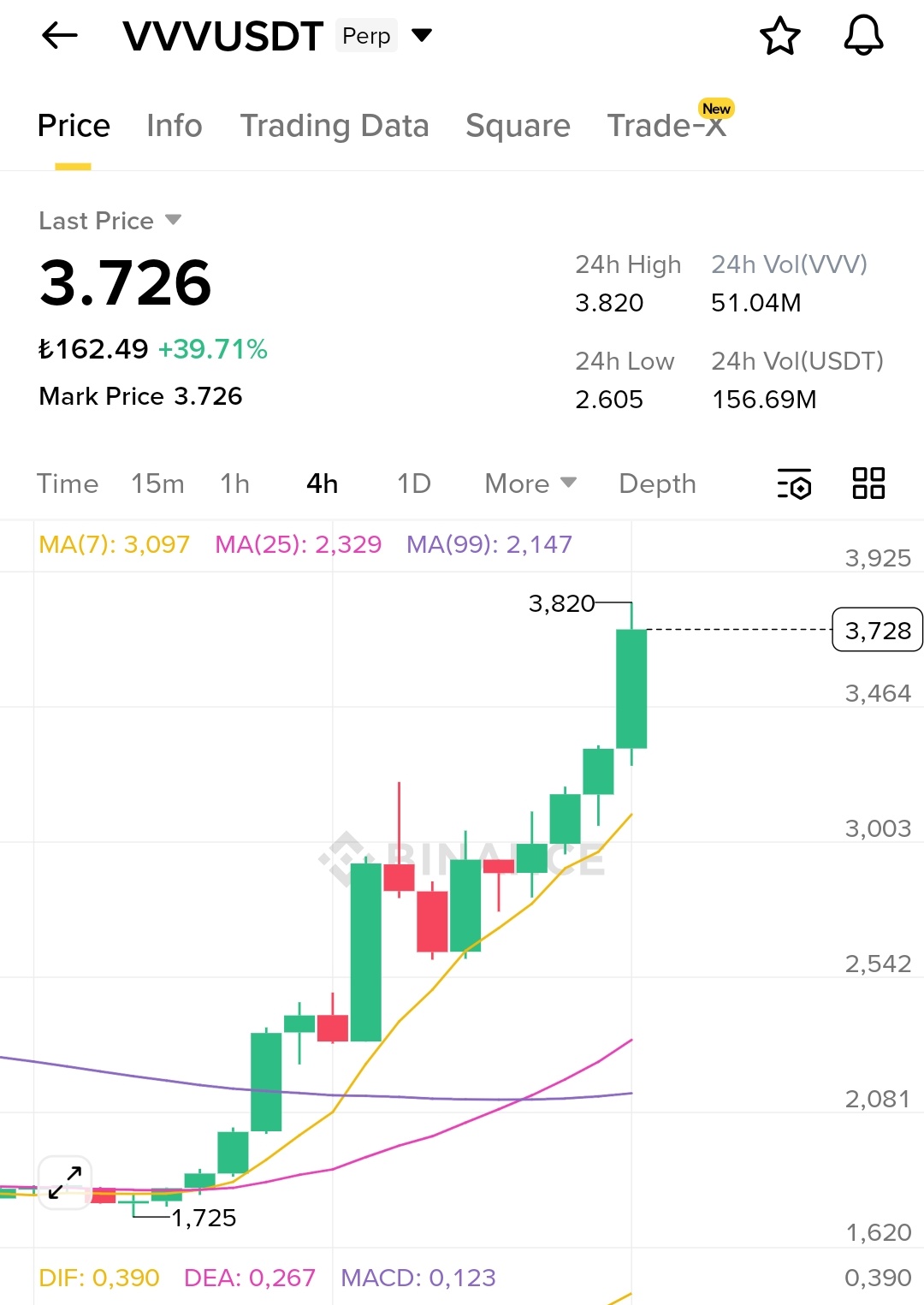The height and width of the screenshot is (1305, 924).
Task: Select the 15m chart interval
Action: (x=157, y=483)
